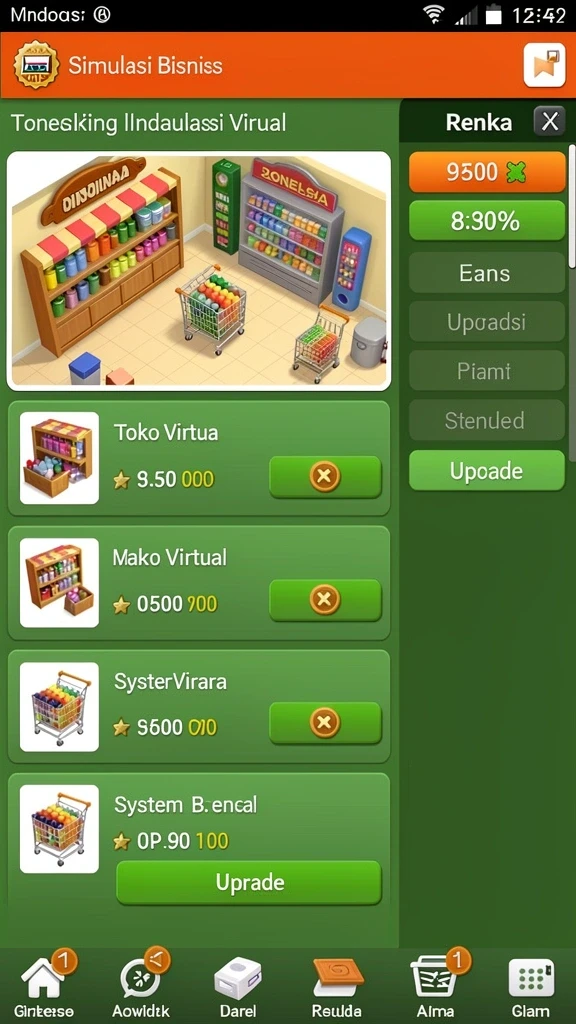Select the Stenued option
This screenshot has width=576, height=1024.
click(487, 420)
